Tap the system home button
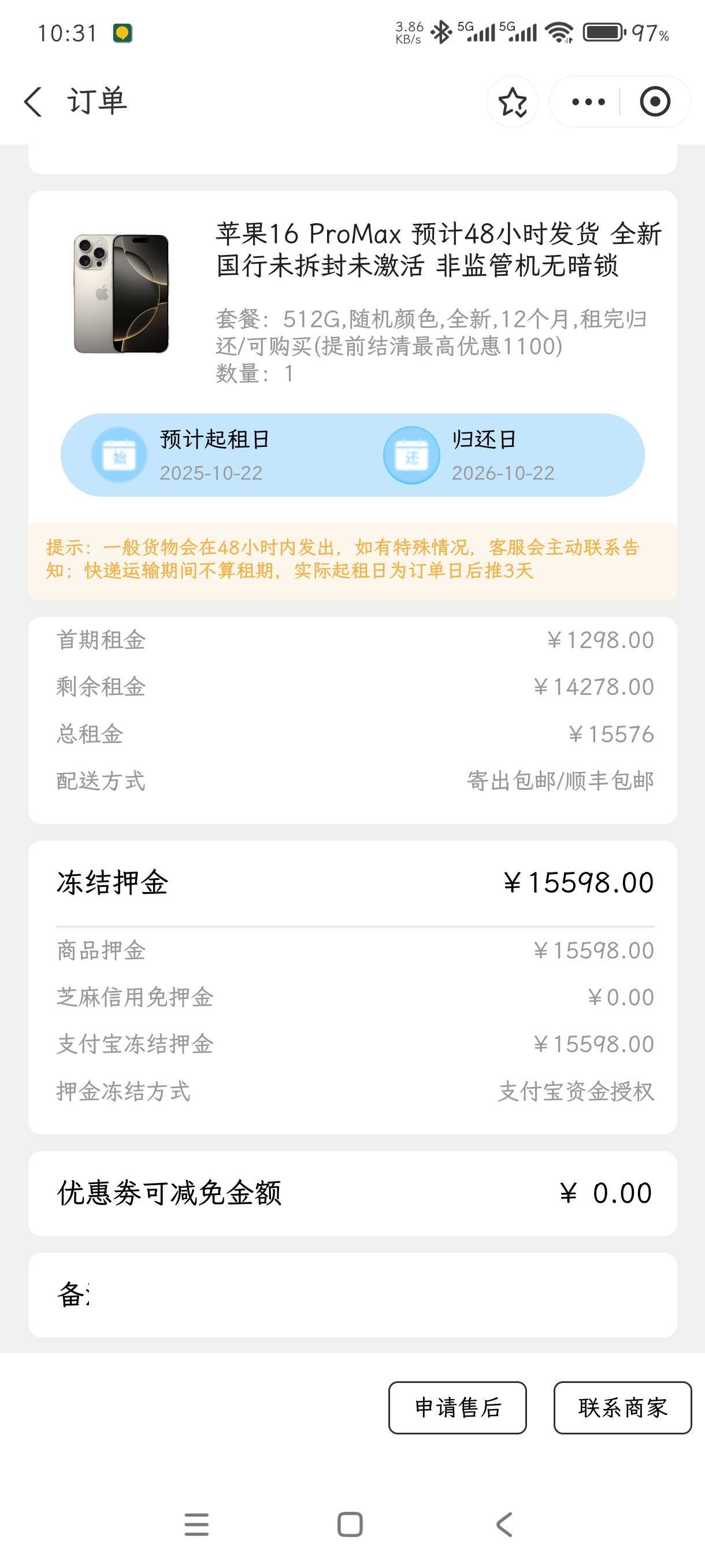Image resolution: width=705 pixels, height=1568 pixels. pos(350,1524)
